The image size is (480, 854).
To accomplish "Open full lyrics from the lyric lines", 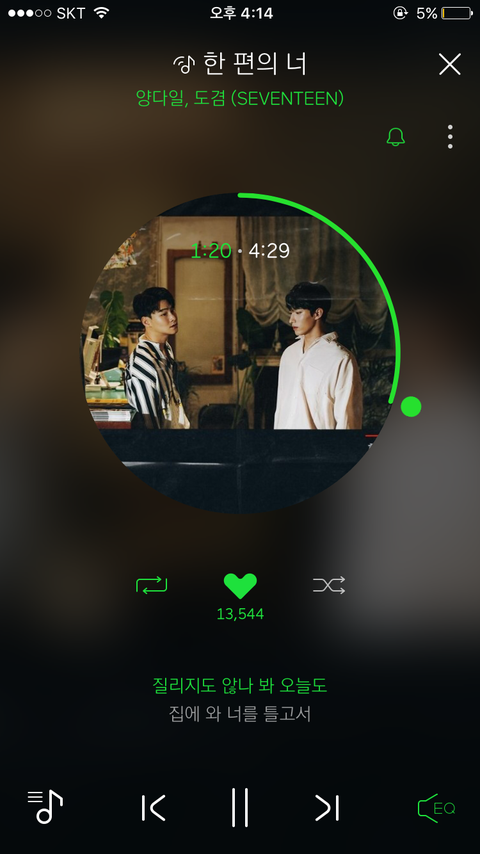I will 240,699.
